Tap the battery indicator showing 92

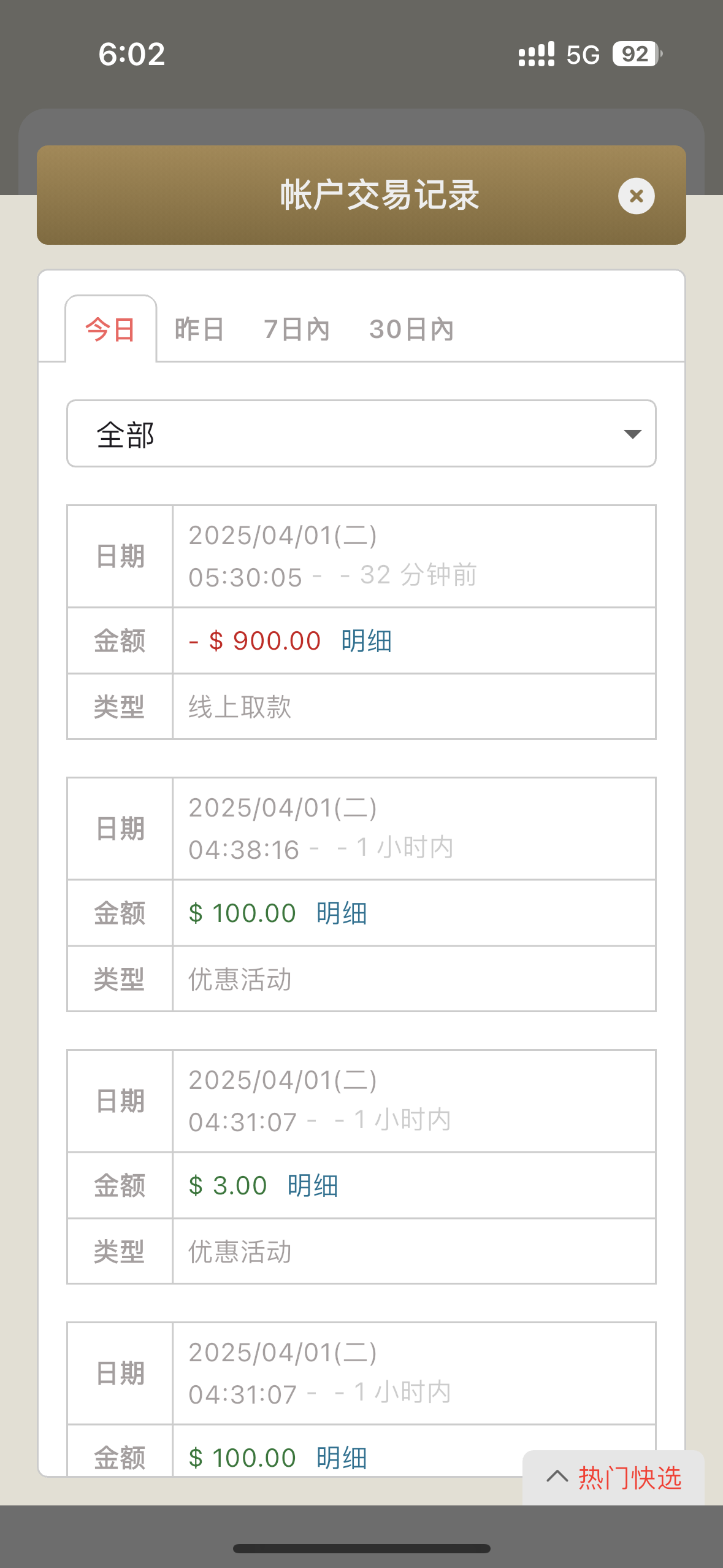(x=634, y=55)
